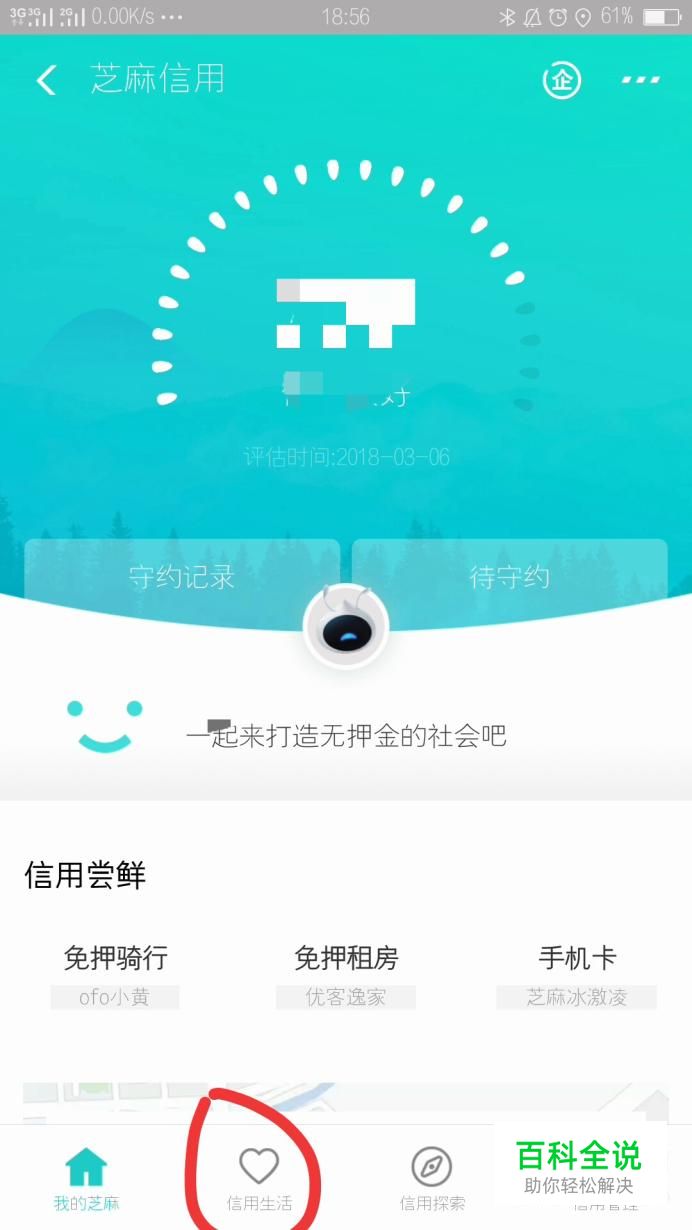Open 免押骑行 ofo小黄 service
Viewport: 692px width, 1230px height.
pyautogui.click(x=115, y=975)
